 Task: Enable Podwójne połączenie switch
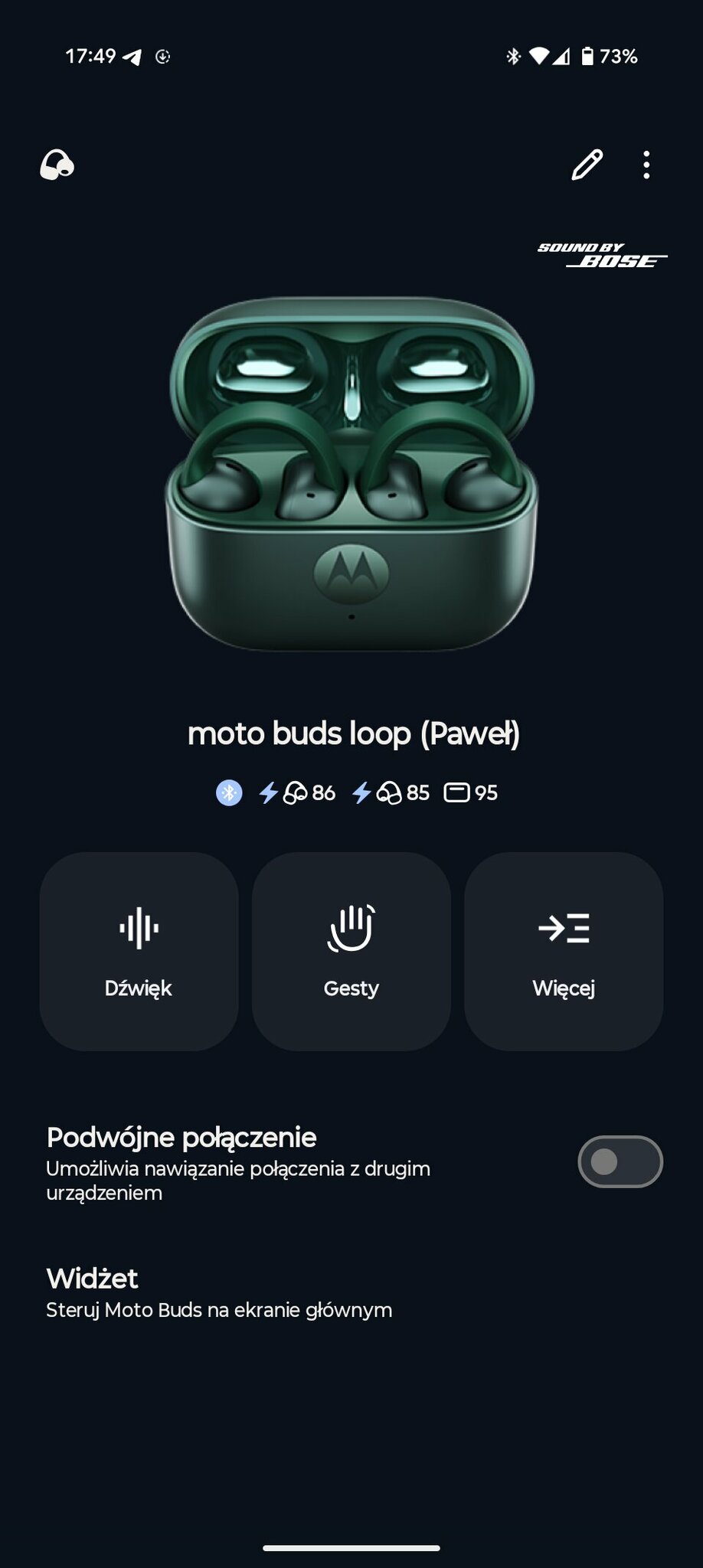click(620, 1161)
